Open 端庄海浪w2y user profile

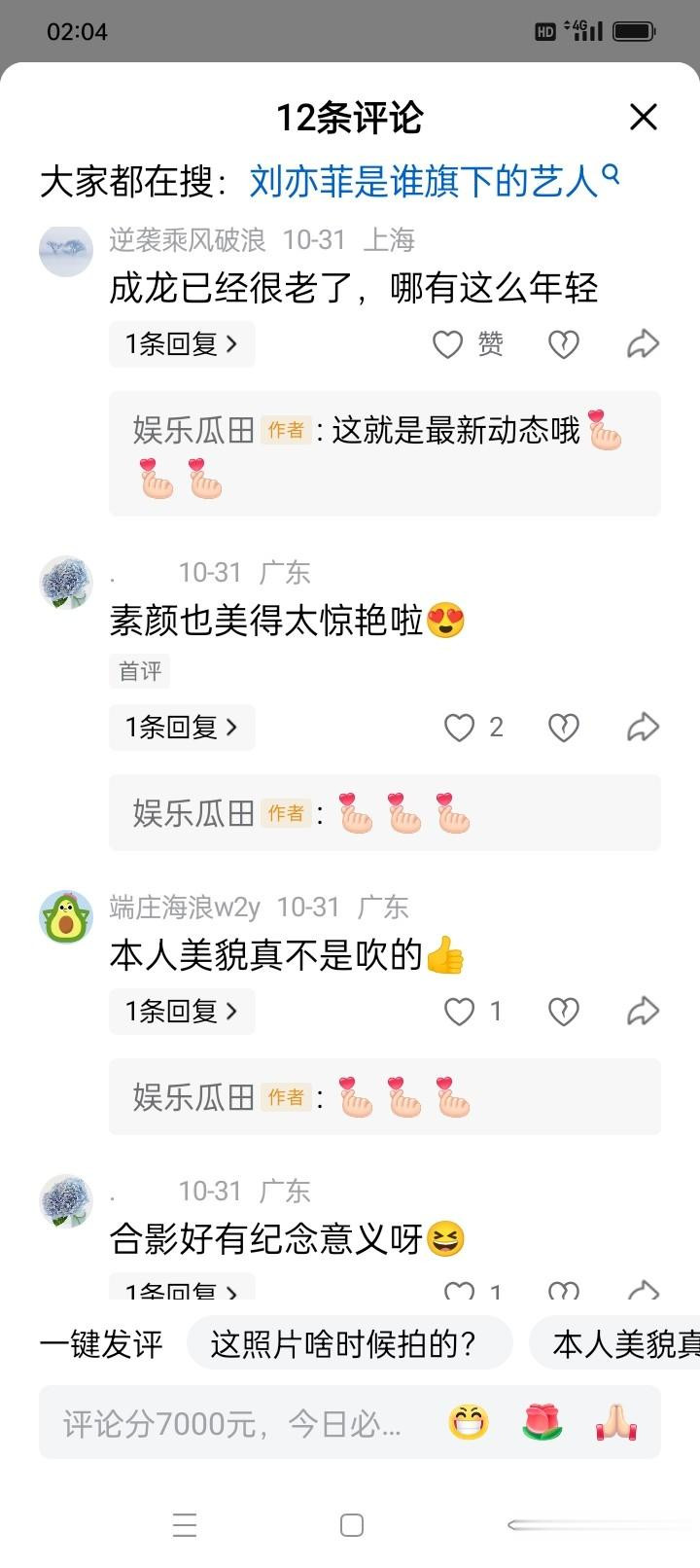(185, 908)
